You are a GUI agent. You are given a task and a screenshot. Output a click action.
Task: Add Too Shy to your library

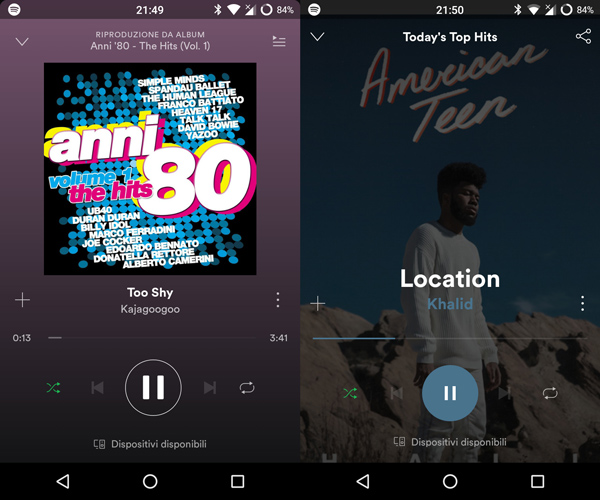(23, 299)
